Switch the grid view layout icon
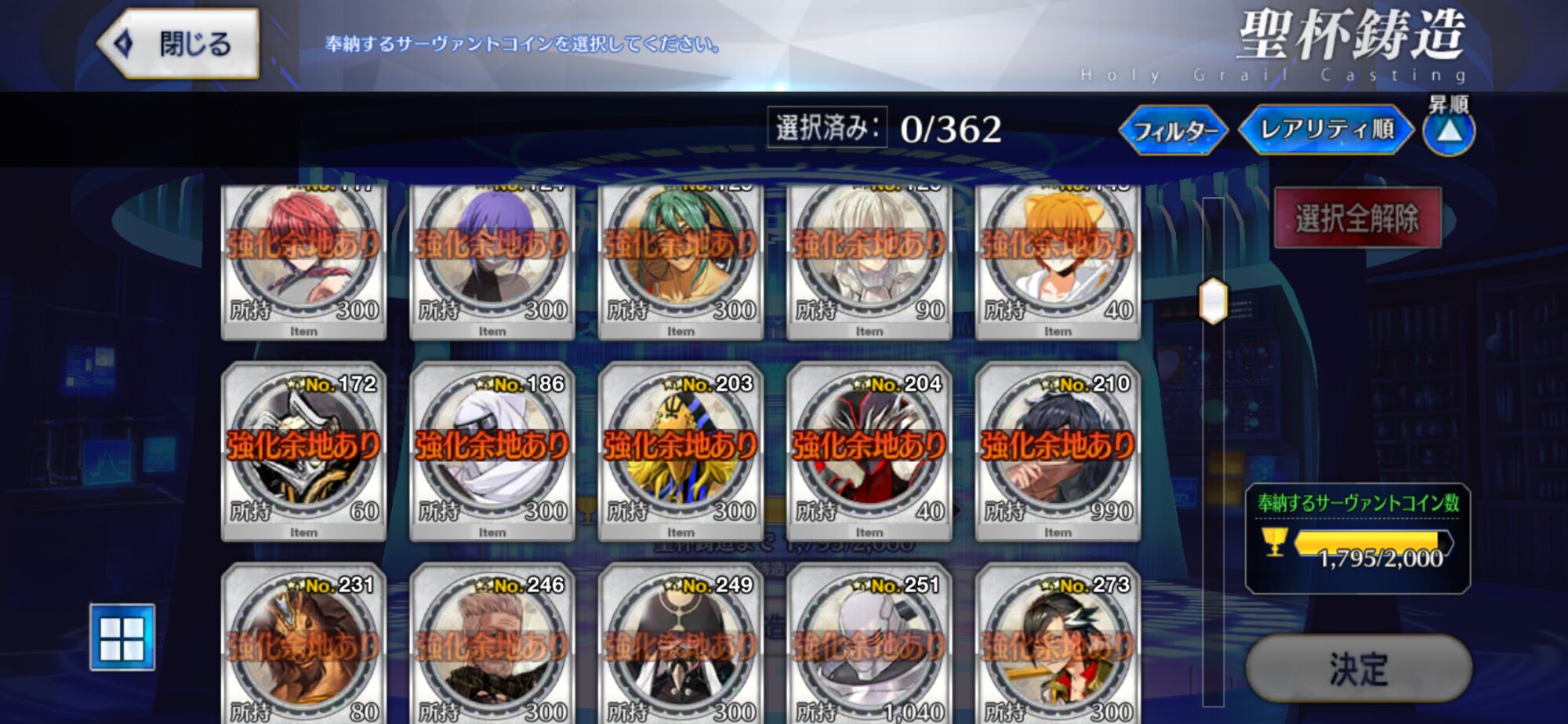Screen dimensions: 1568x724 point(122,637)
